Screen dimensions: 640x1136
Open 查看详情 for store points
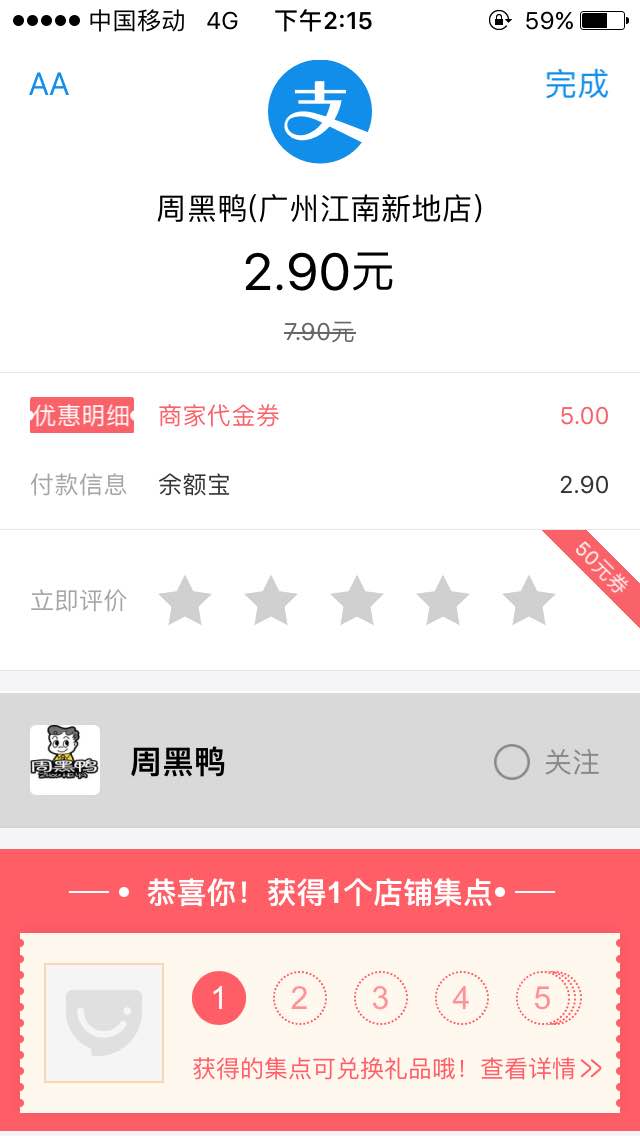coord(541,1069)
